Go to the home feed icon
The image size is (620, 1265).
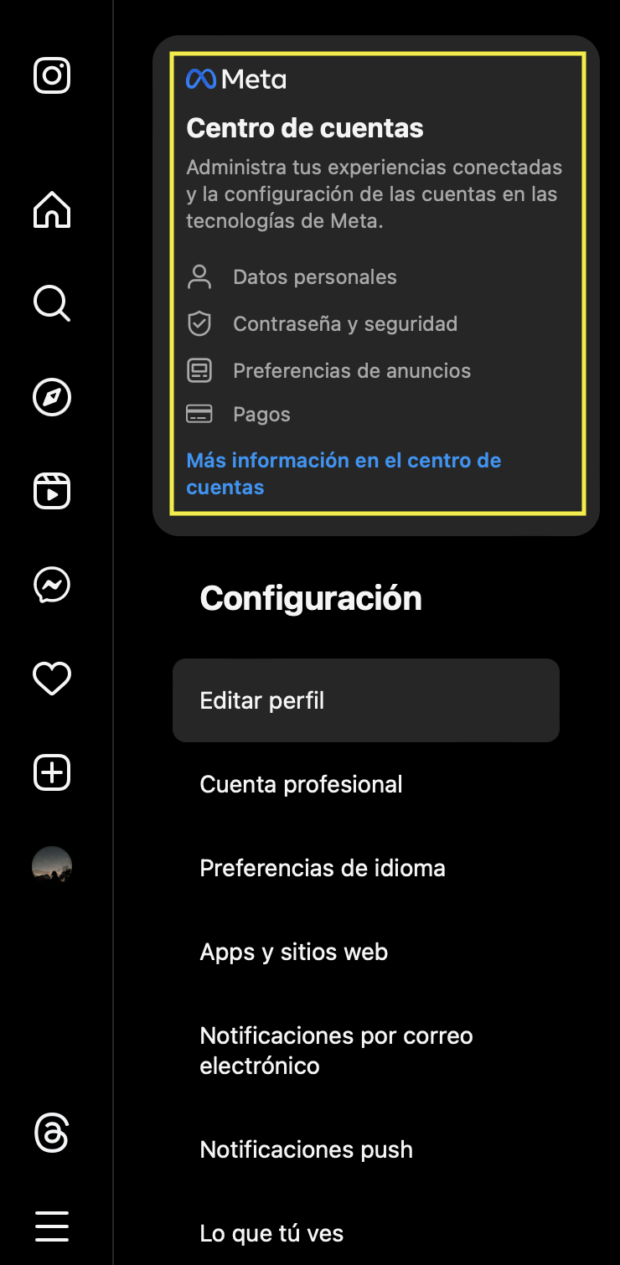pyautogui.click(x=52, y=210)
